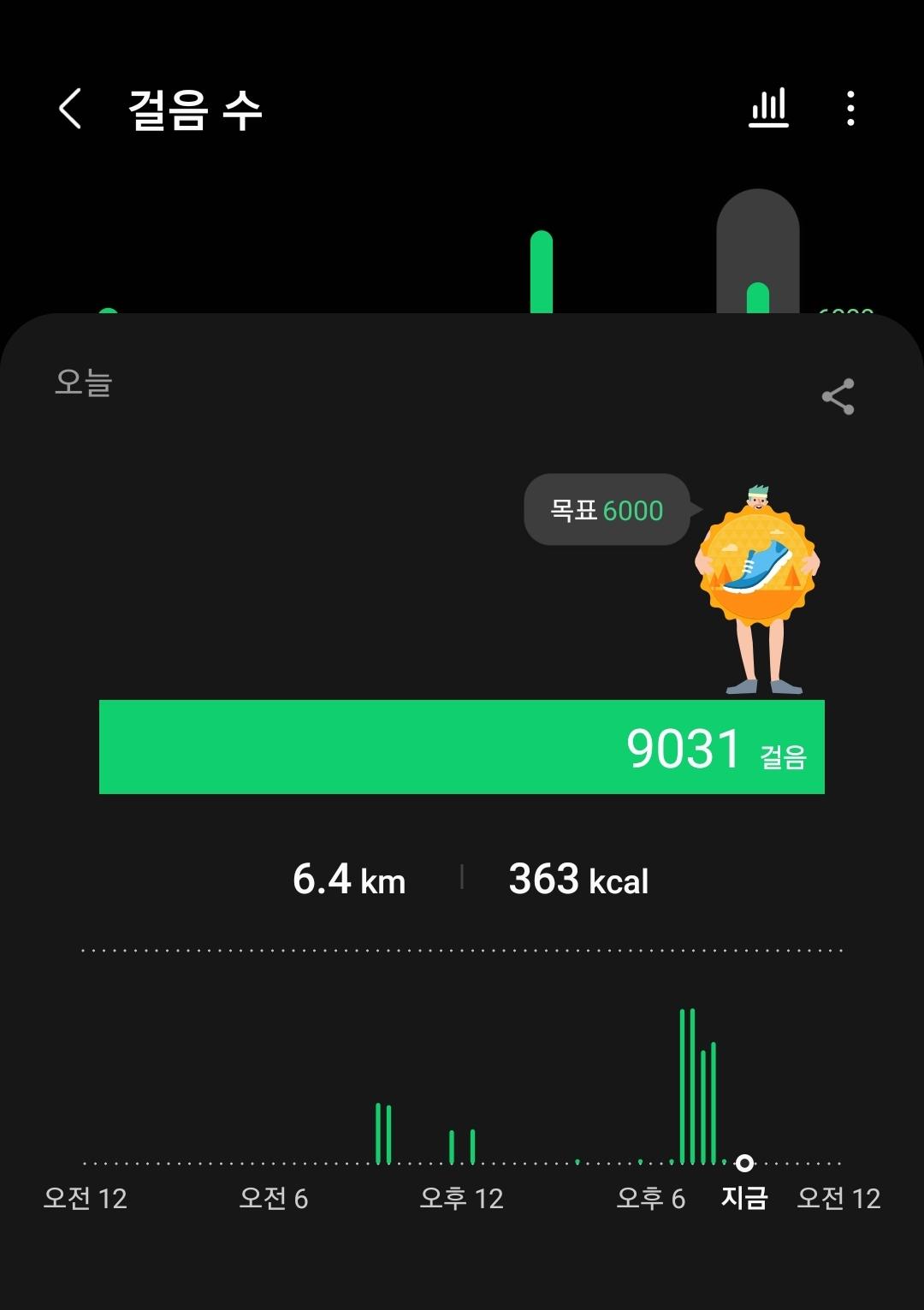Tap the 목표 6000 goal bubble

(x=607, y=510)
